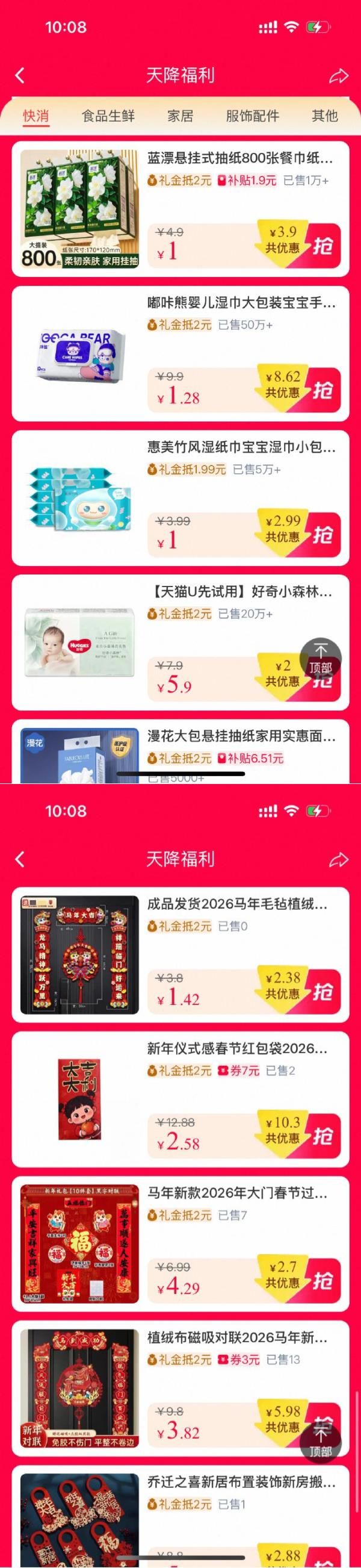The width and height of the screenshot is (361, 1568).
Task: Open the 服饰配件 tab
Action: [252, 116]
